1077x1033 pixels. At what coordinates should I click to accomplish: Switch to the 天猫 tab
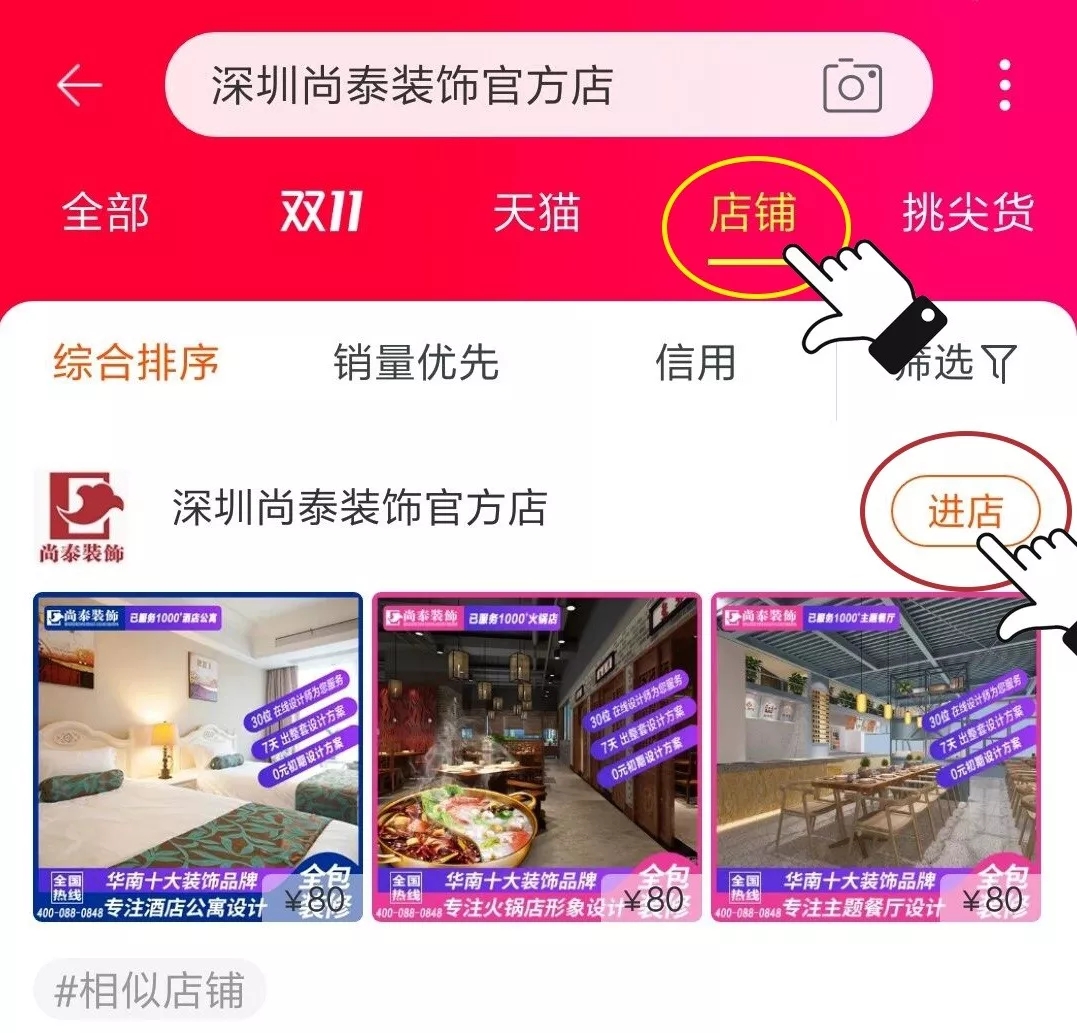click(x=536, y=213)
